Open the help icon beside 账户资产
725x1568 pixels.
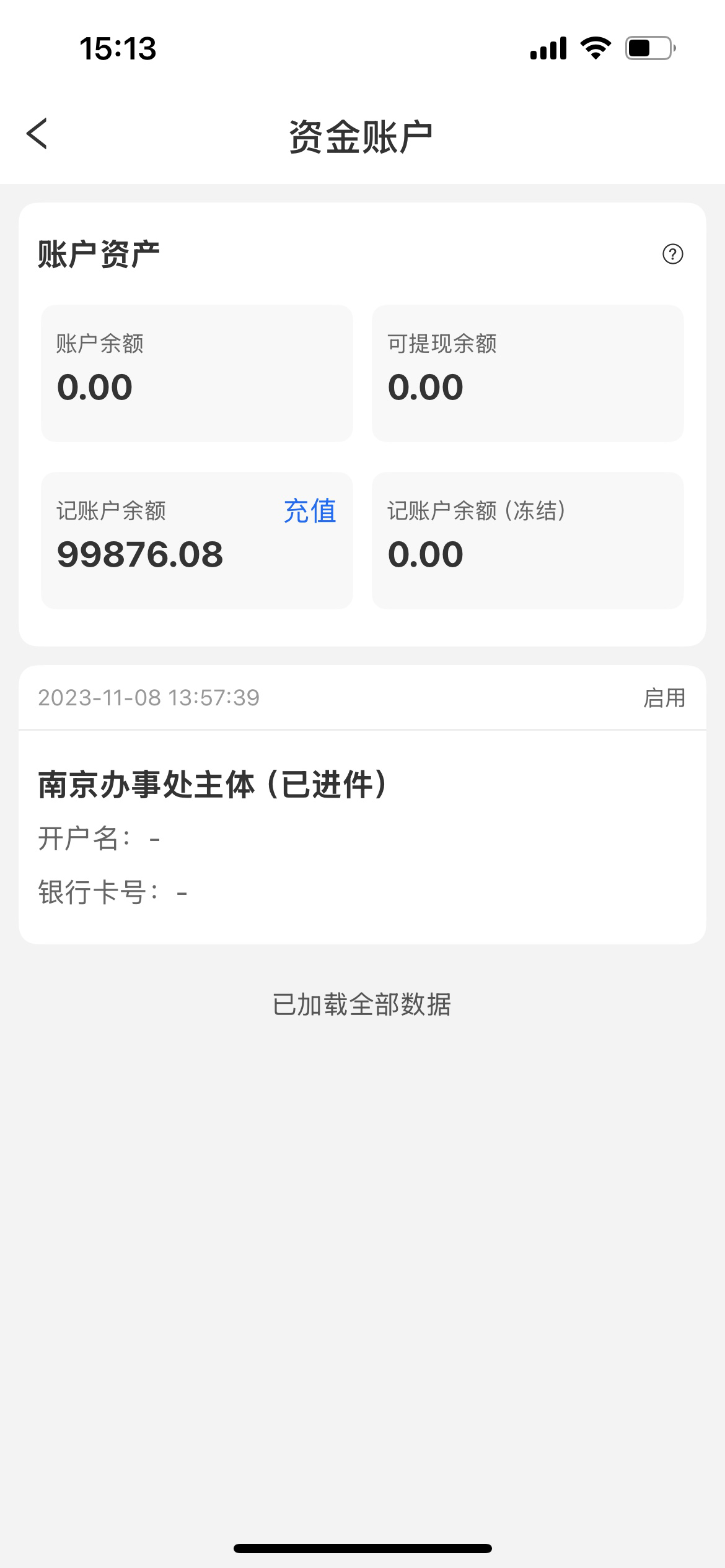(x=672, y=254)
